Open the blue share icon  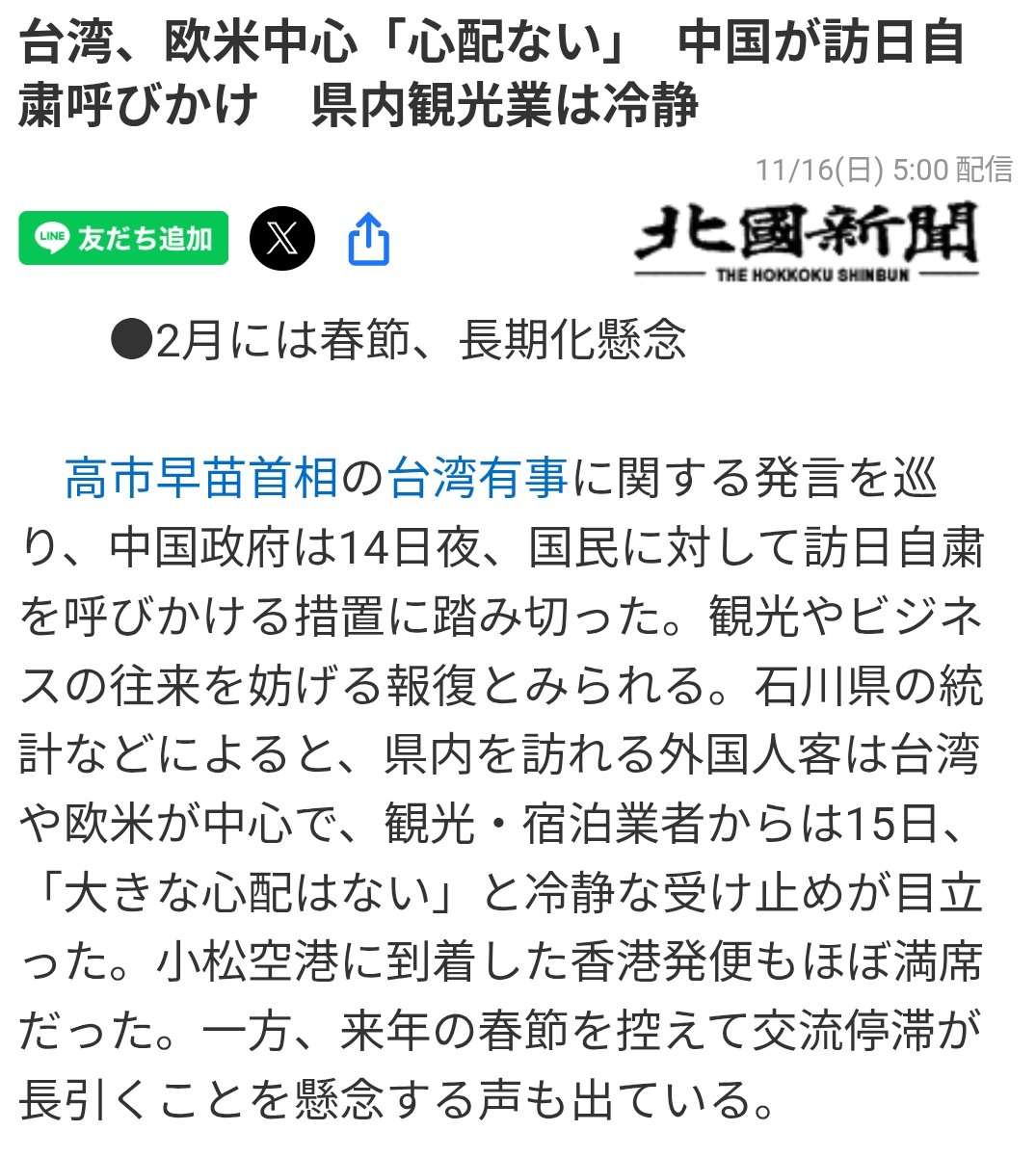(368, 239)
